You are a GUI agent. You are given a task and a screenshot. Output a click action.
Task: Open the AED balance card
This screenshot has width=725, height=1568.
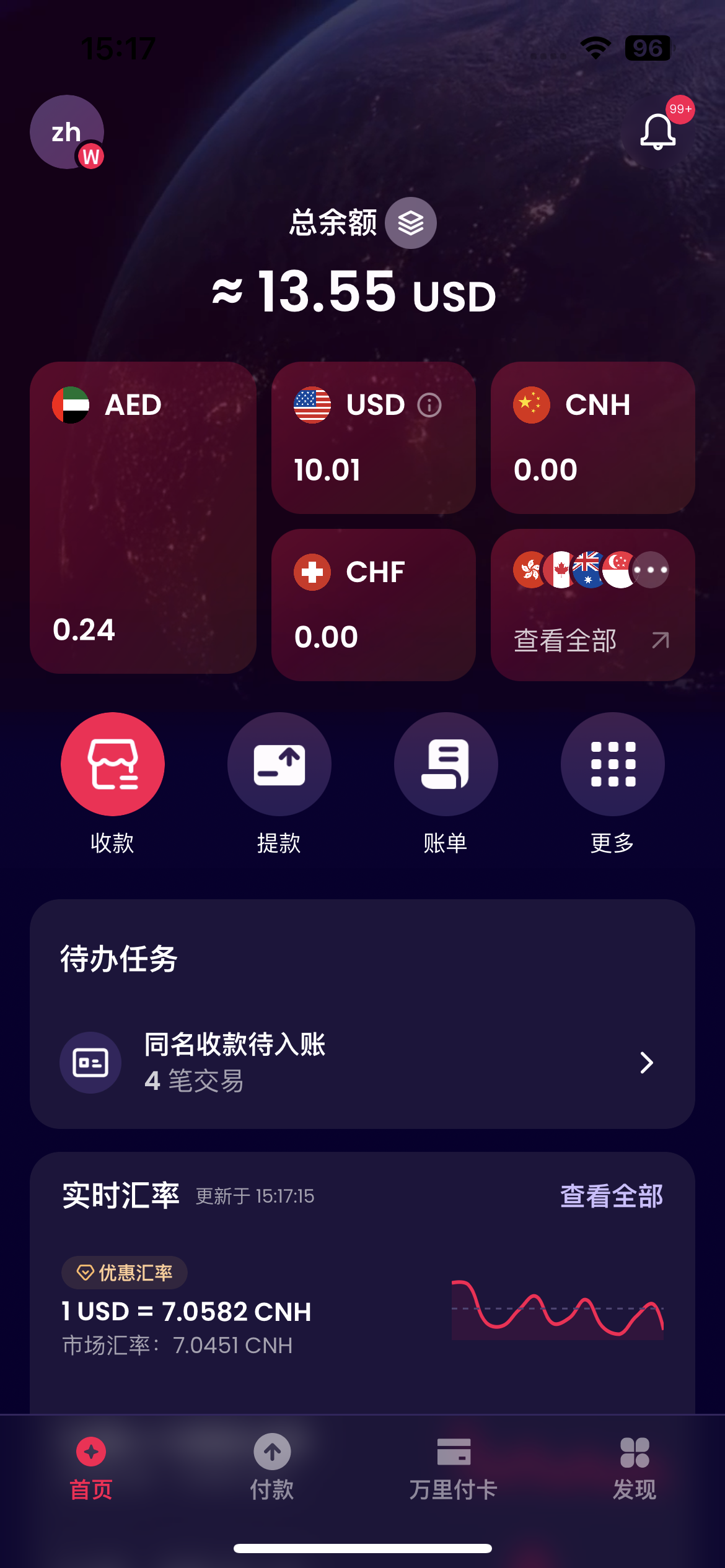[x=143, y=518]
